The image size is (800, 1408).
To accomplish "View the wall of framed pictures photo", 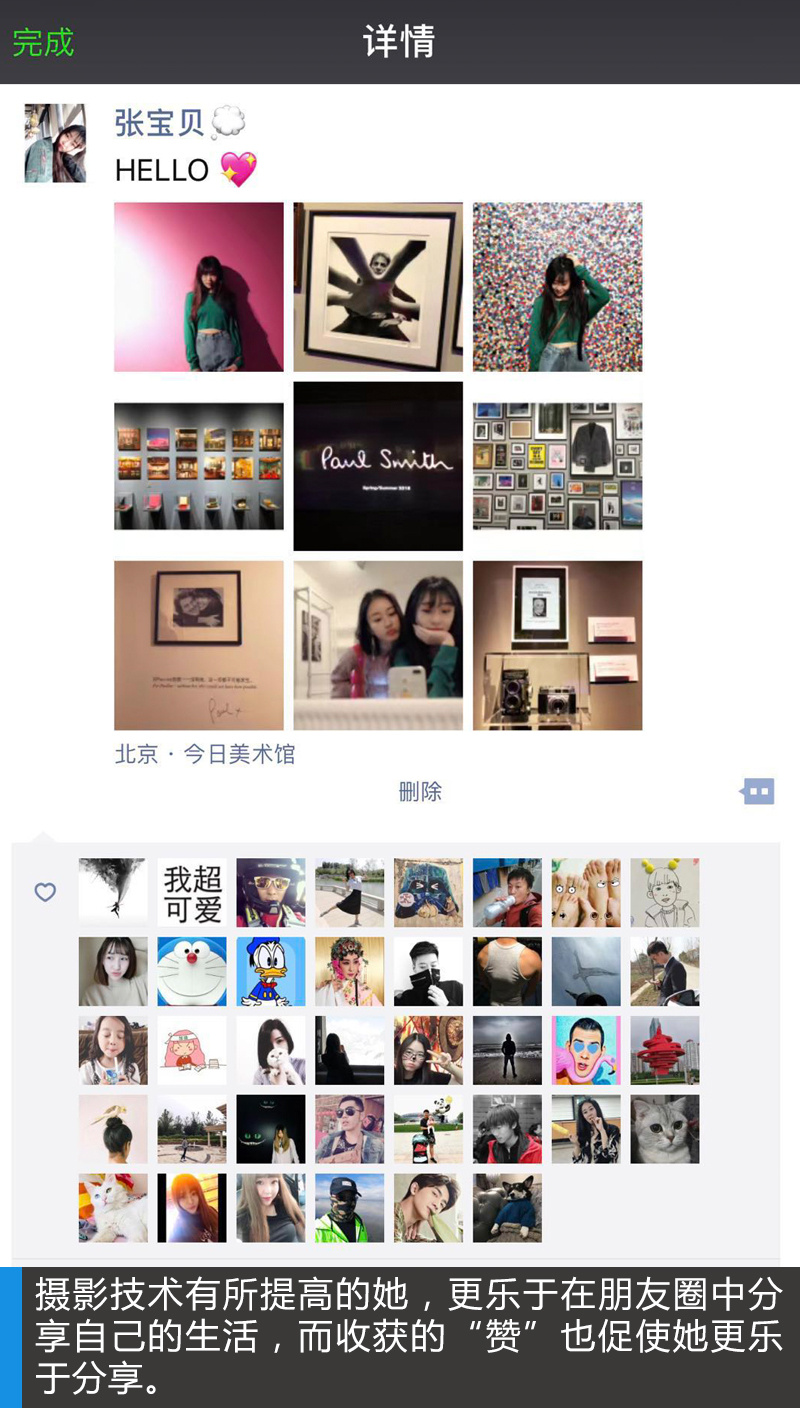I will point(557,466).
